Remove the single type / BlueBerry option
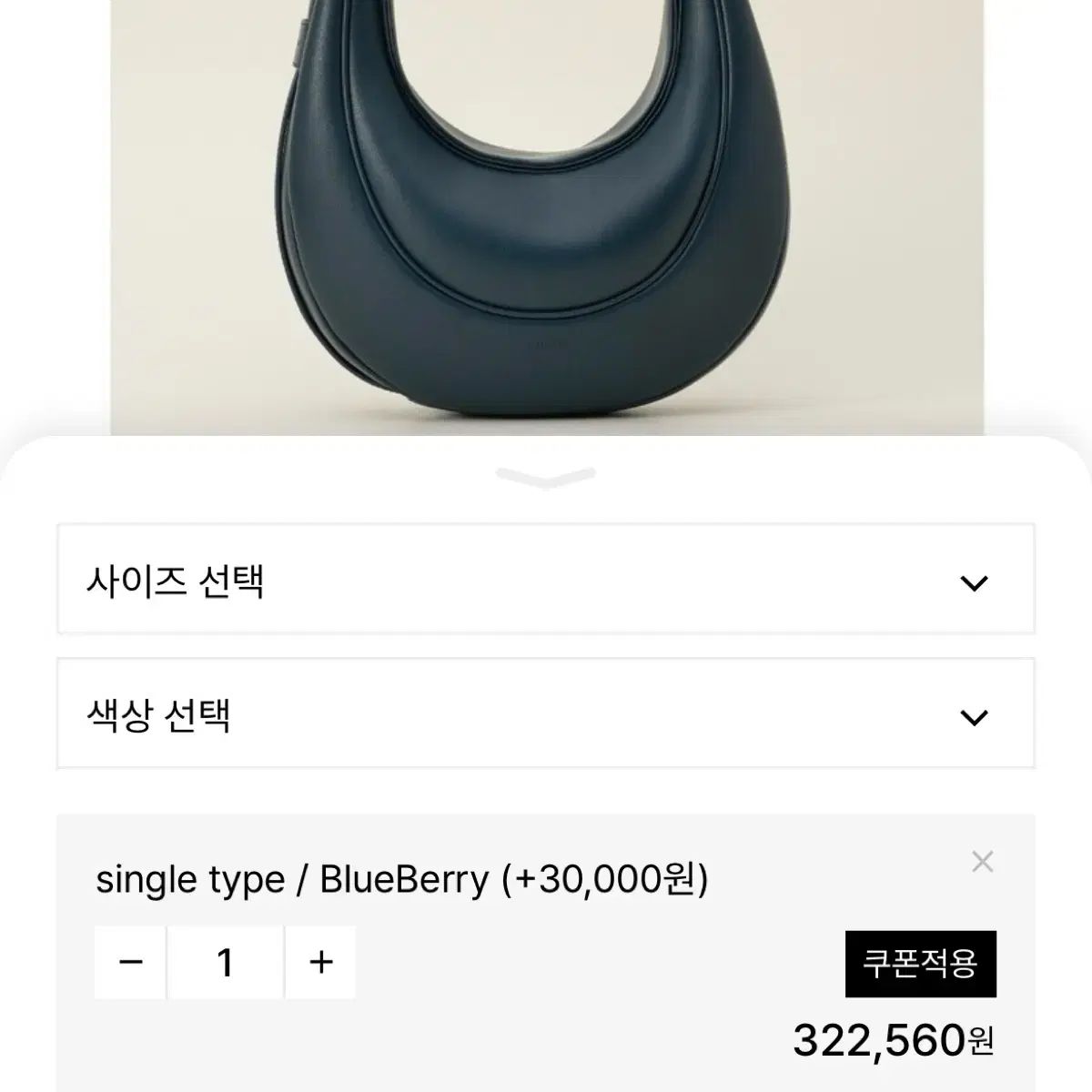Image resolution: width=1092 pixels, height=1092 pixels. tap(982, 861)
